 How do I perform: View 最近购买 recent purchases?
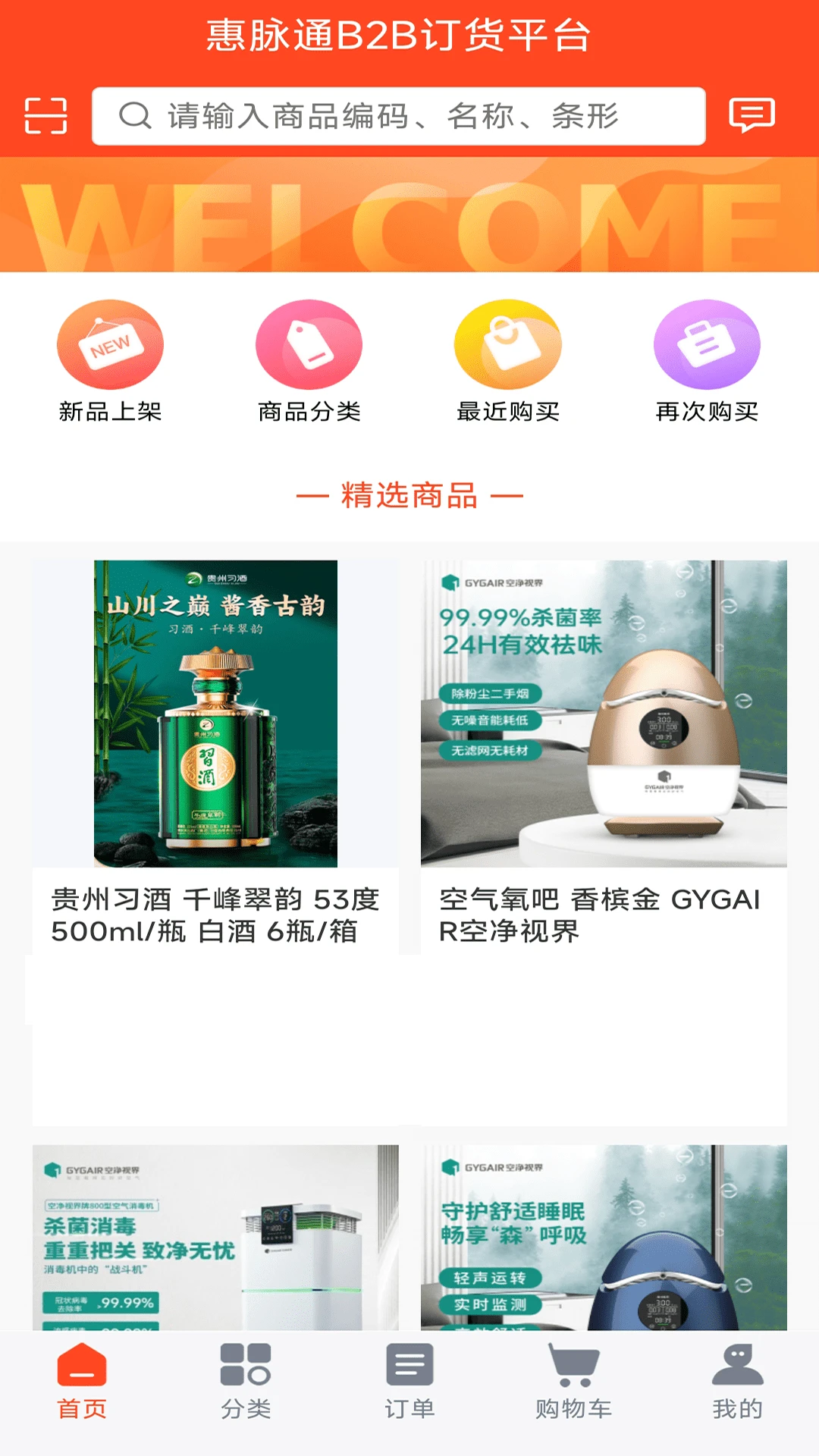tap(508, 361)
